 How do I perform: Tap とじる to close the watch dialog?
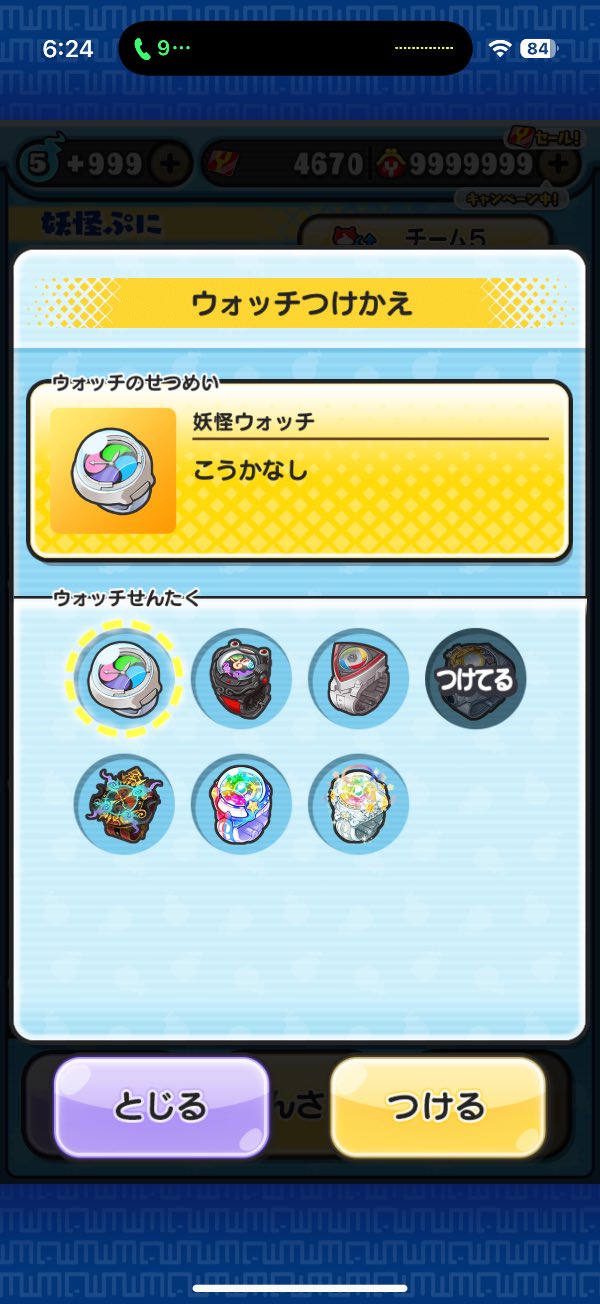point(161,1106)
